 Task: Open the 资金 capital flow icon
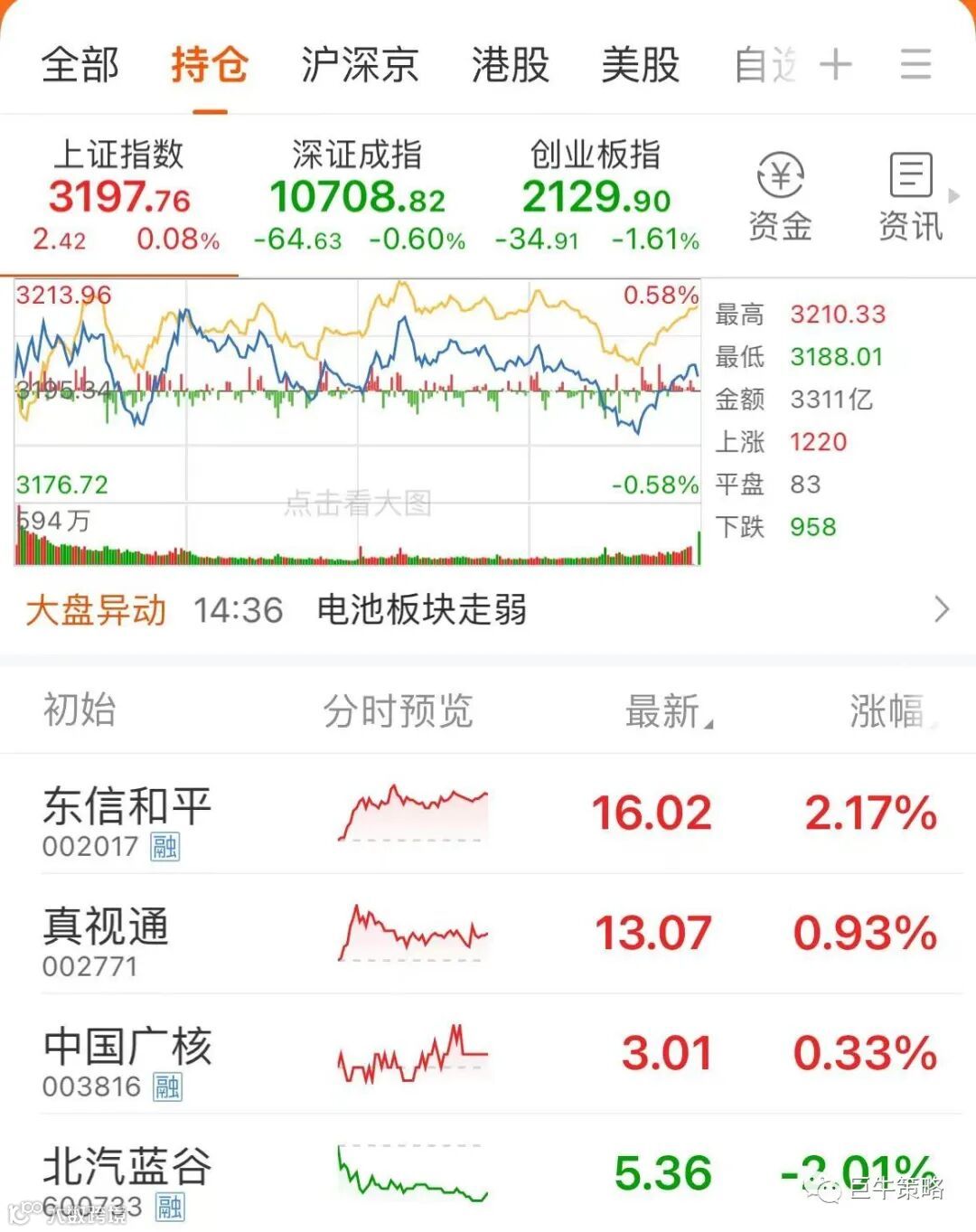(781, 196)
